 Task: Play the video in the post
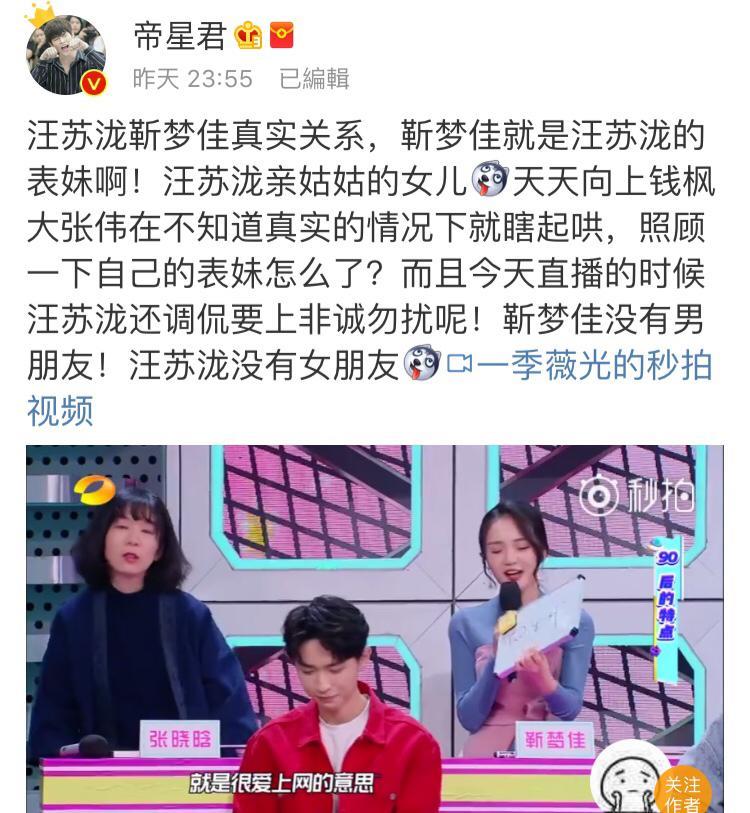point(374,627)
